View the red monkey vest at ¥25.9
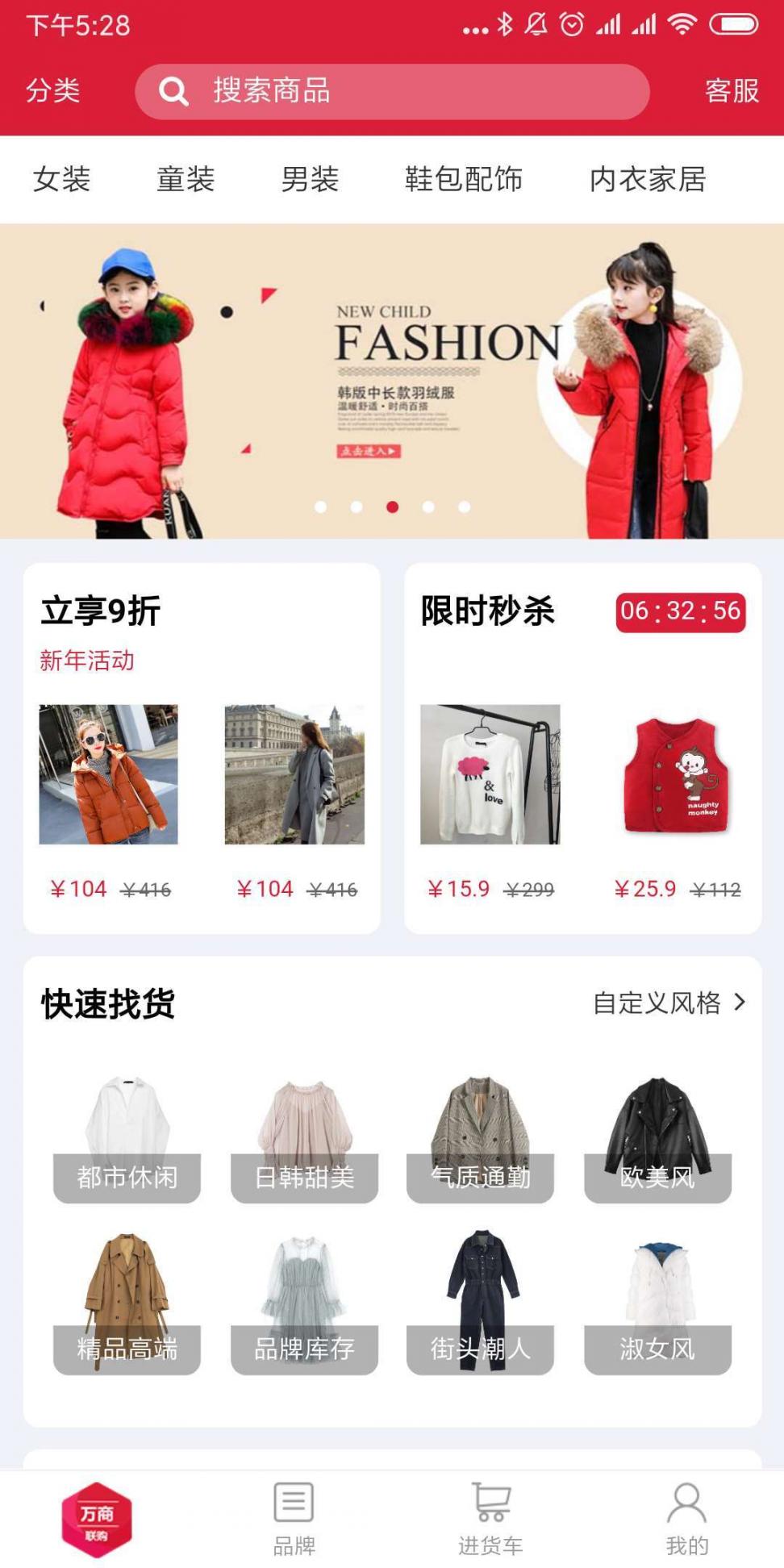Screen dimensions: 784x1568 676,774
